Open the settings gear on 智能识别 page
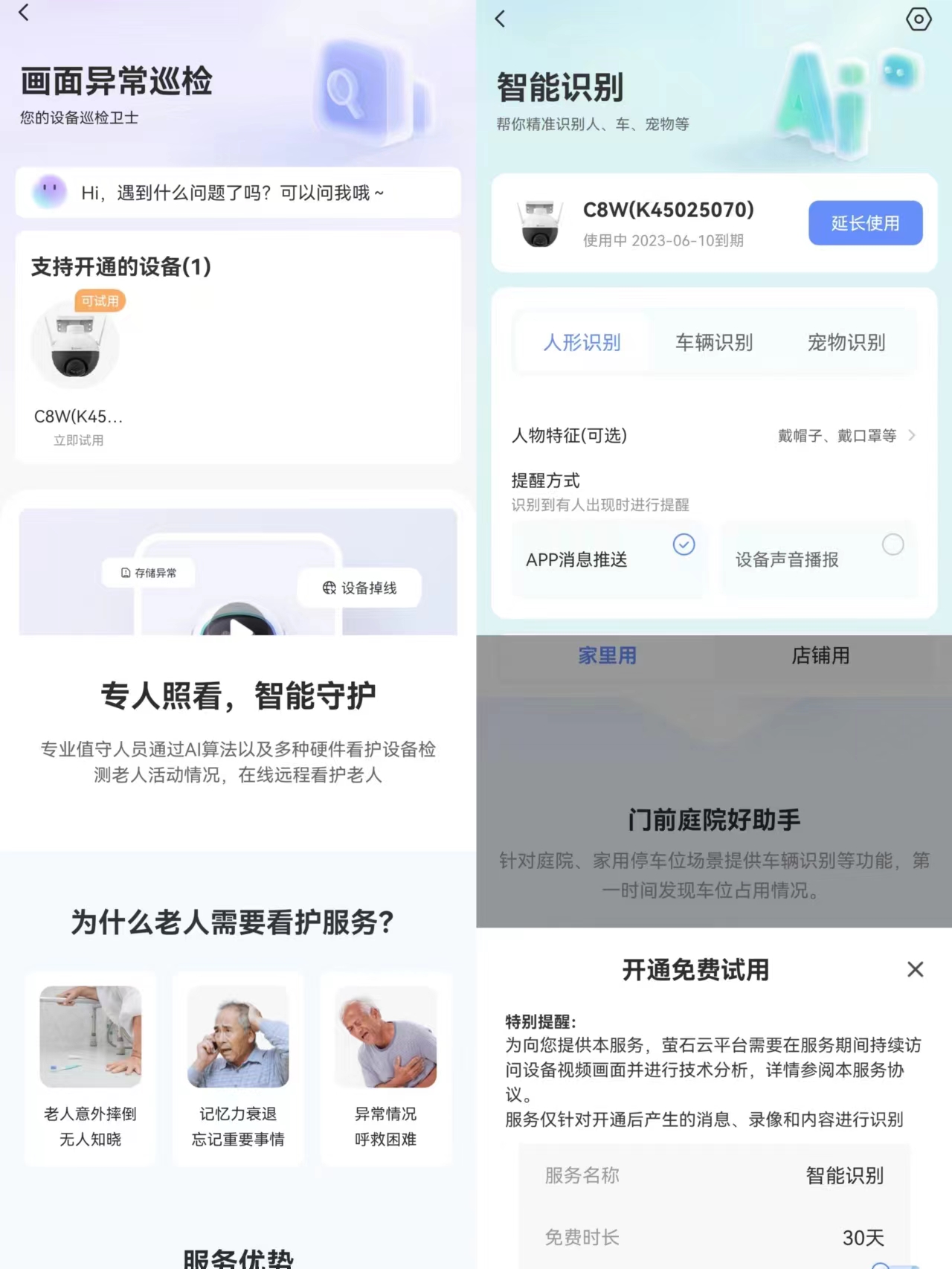 tap(918, 19)
